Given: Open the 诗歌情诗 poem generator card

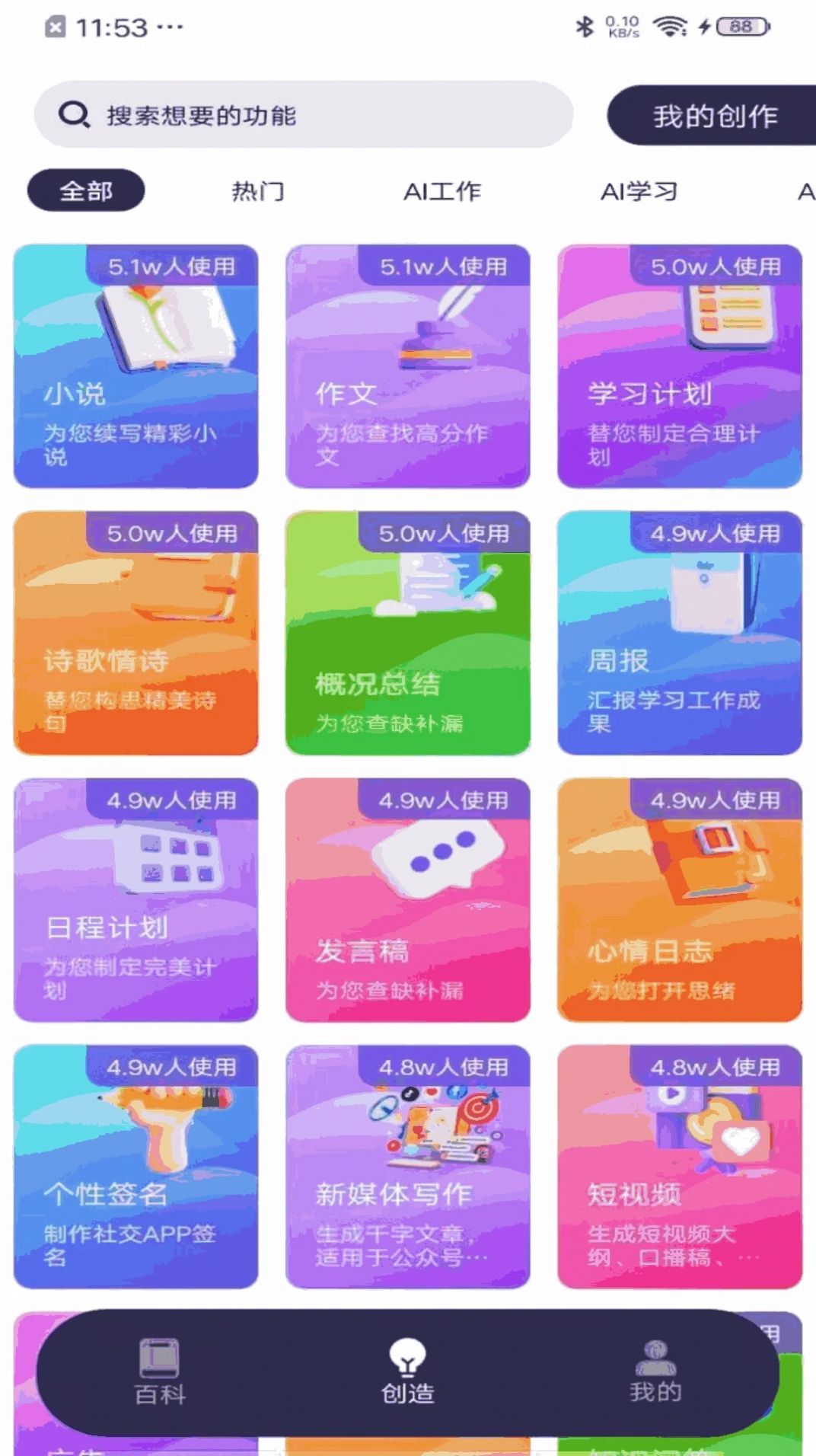Looking at the screenshot, I should point(135,636).
